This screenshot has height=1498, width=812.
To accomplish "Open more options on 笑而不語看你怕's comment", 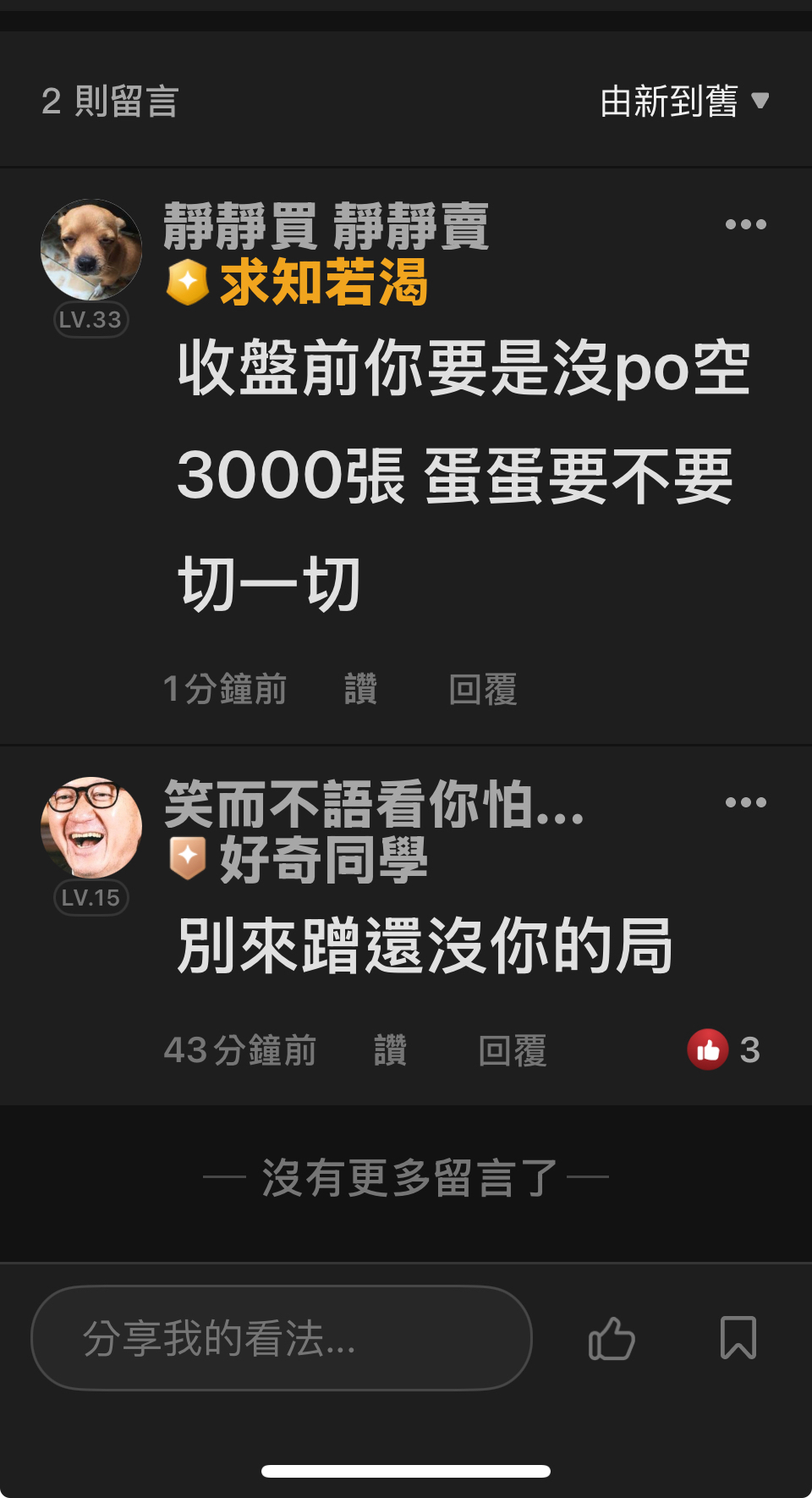I will coord(746,802).
